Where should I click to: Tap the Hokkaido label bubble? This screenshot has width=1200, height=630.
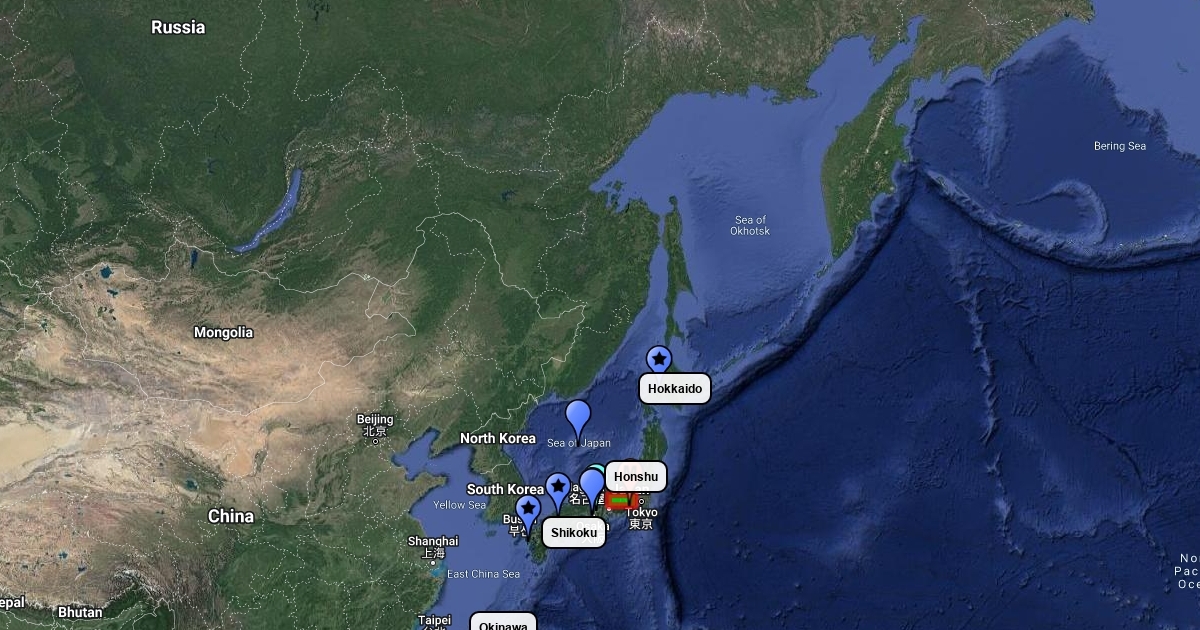pyautogui.click(x=675, y=389)
